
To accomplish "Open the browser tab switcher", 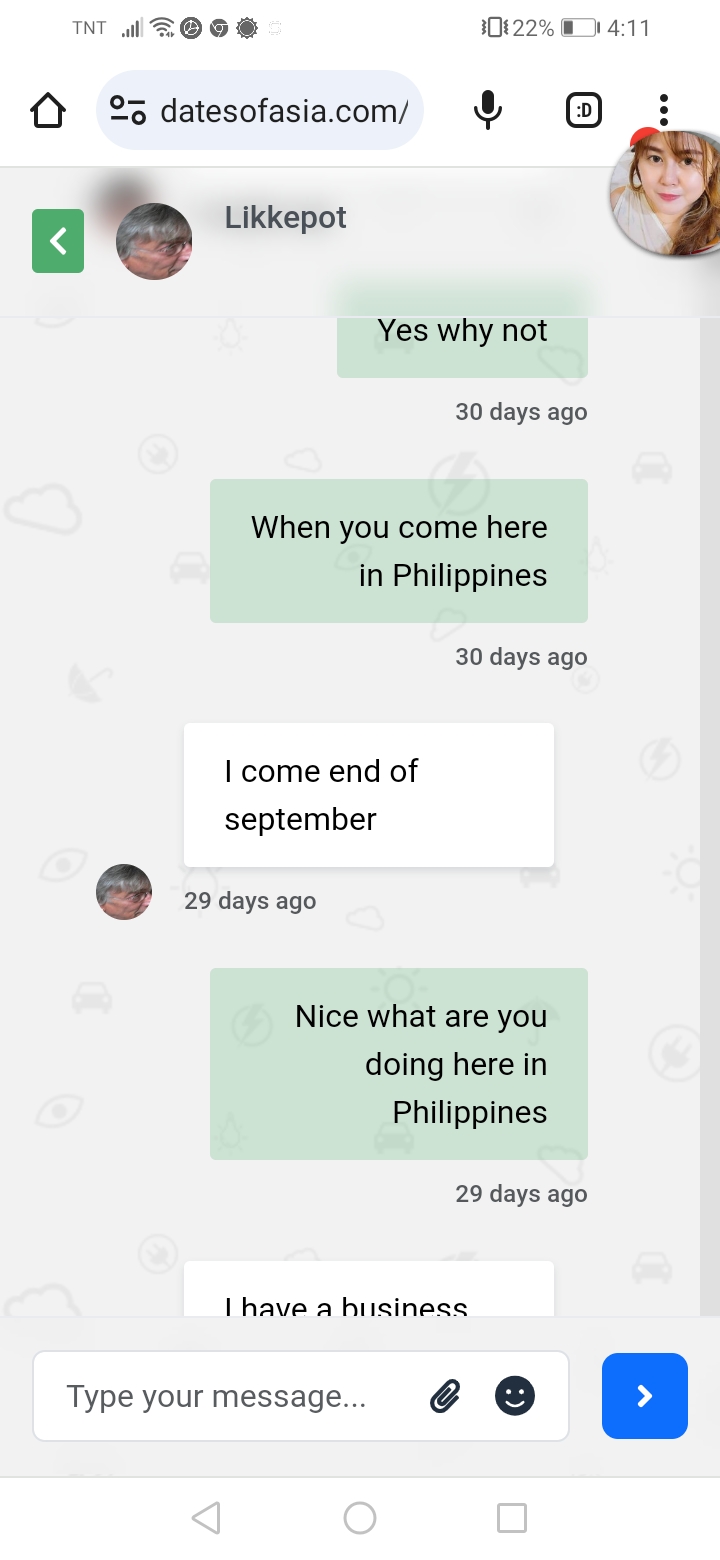I will coord(584,110).
